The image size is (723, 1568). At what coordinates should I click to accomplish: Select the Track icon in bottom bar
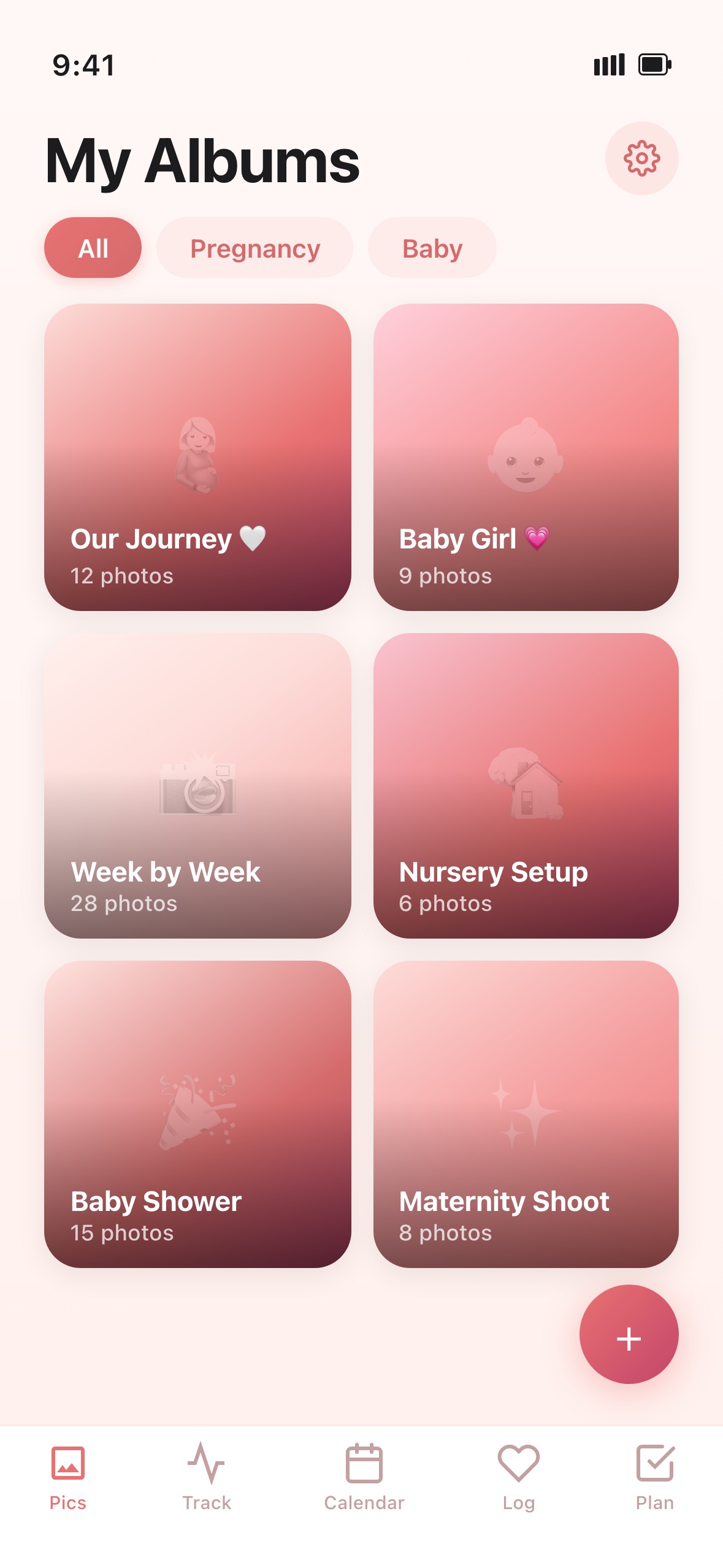(207, 1485)
